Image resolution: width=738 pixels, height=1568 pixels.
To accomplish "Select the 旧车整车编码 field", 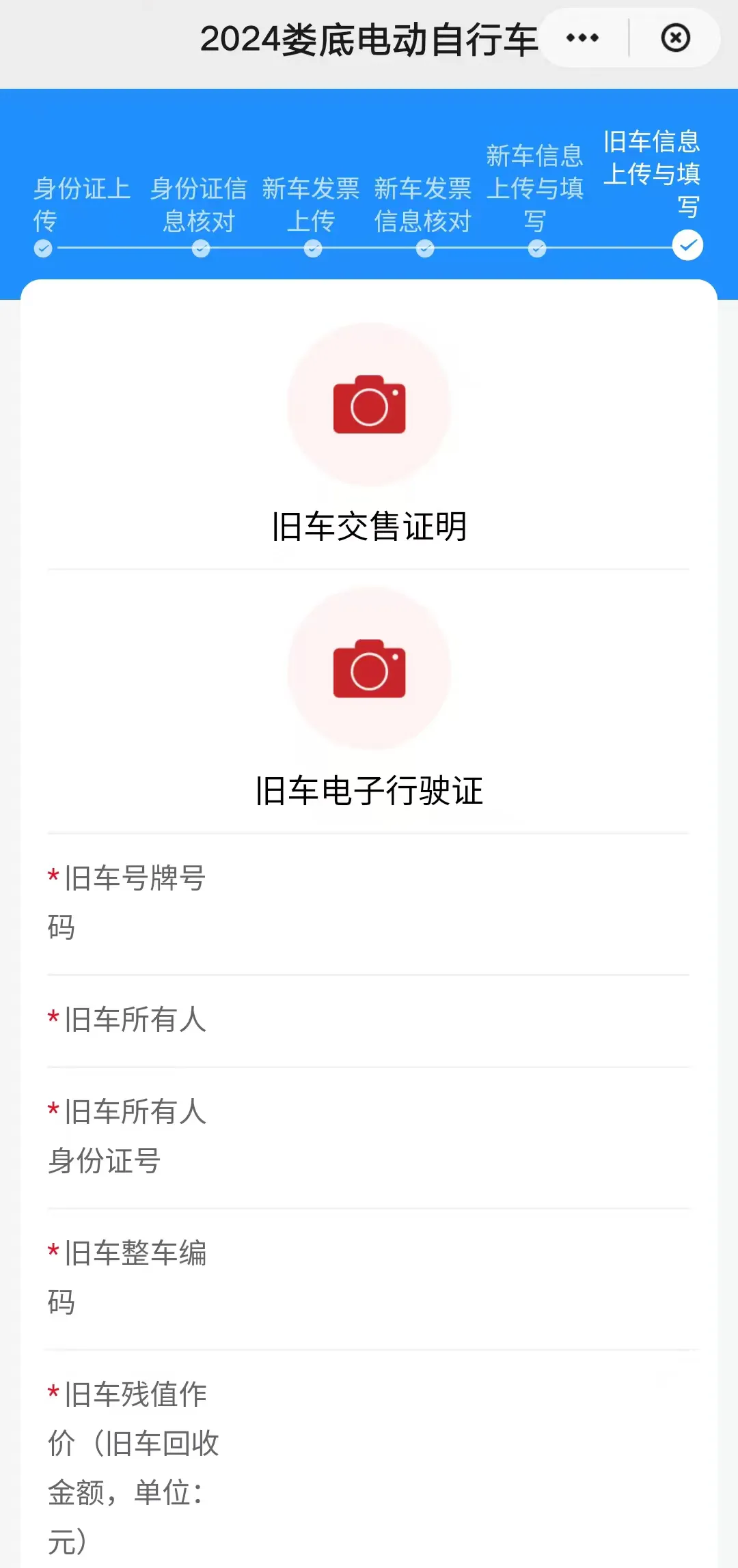I will (x=369, y=1278).
